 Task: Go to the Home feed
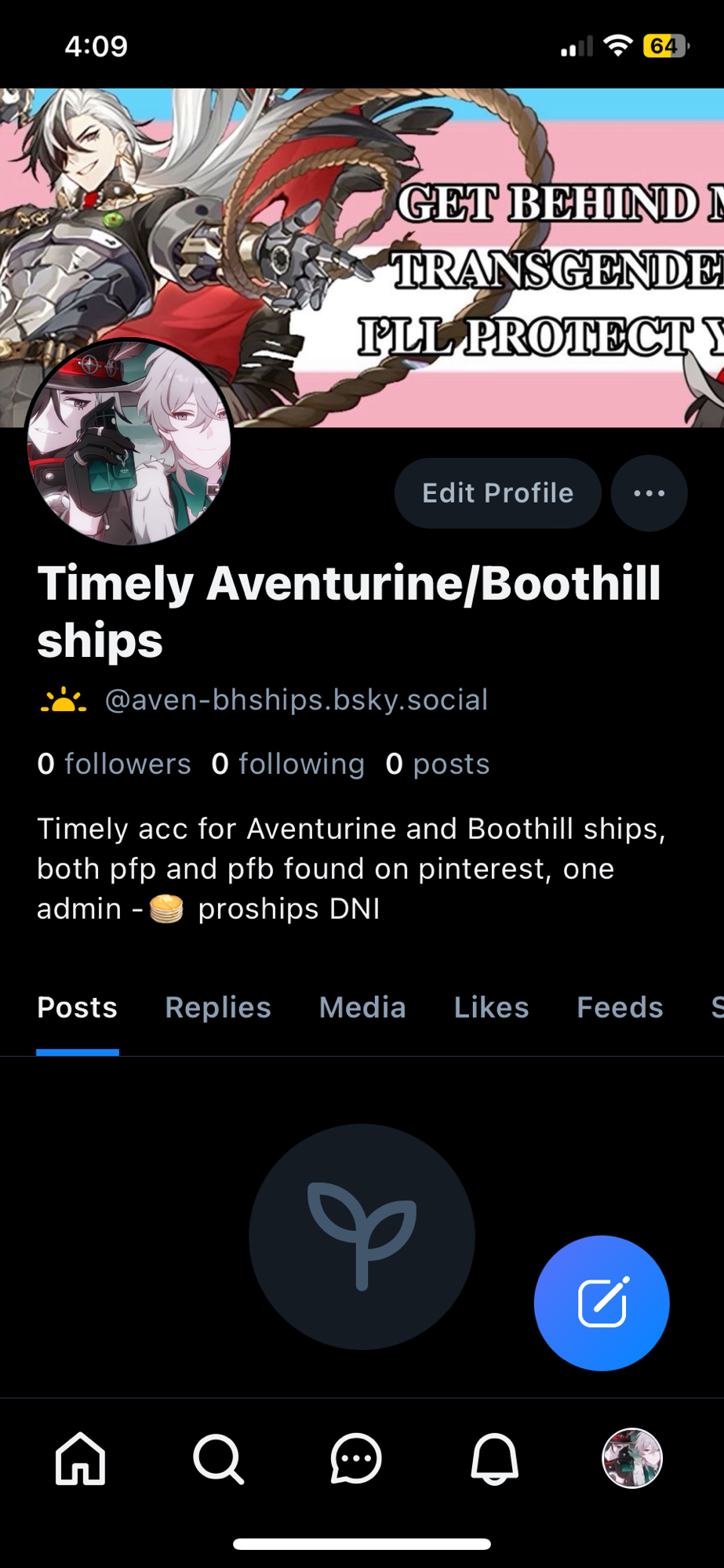[80, 1459]
